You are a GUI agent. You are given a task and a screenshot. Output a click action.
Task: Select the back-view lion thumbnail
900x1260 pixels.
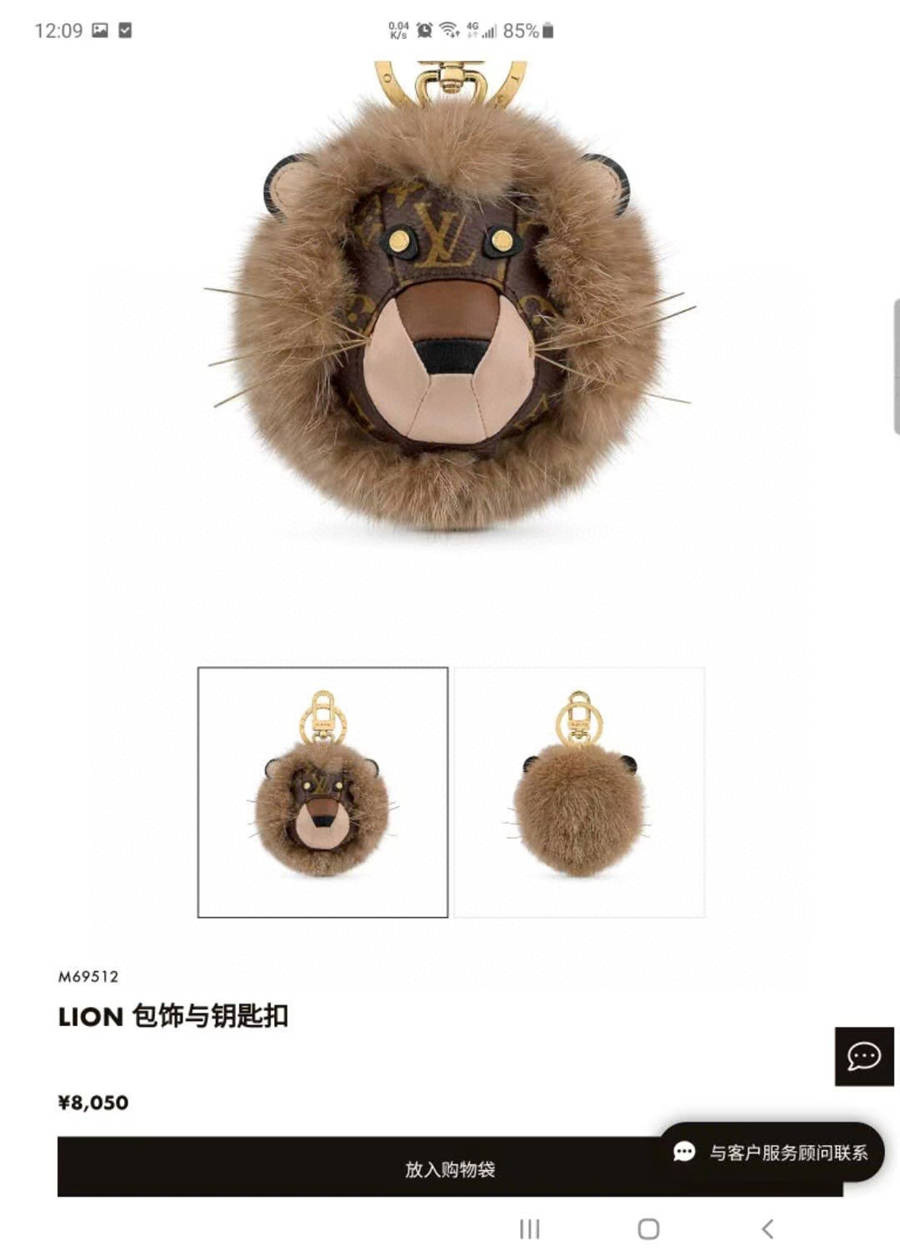point(579,792)
